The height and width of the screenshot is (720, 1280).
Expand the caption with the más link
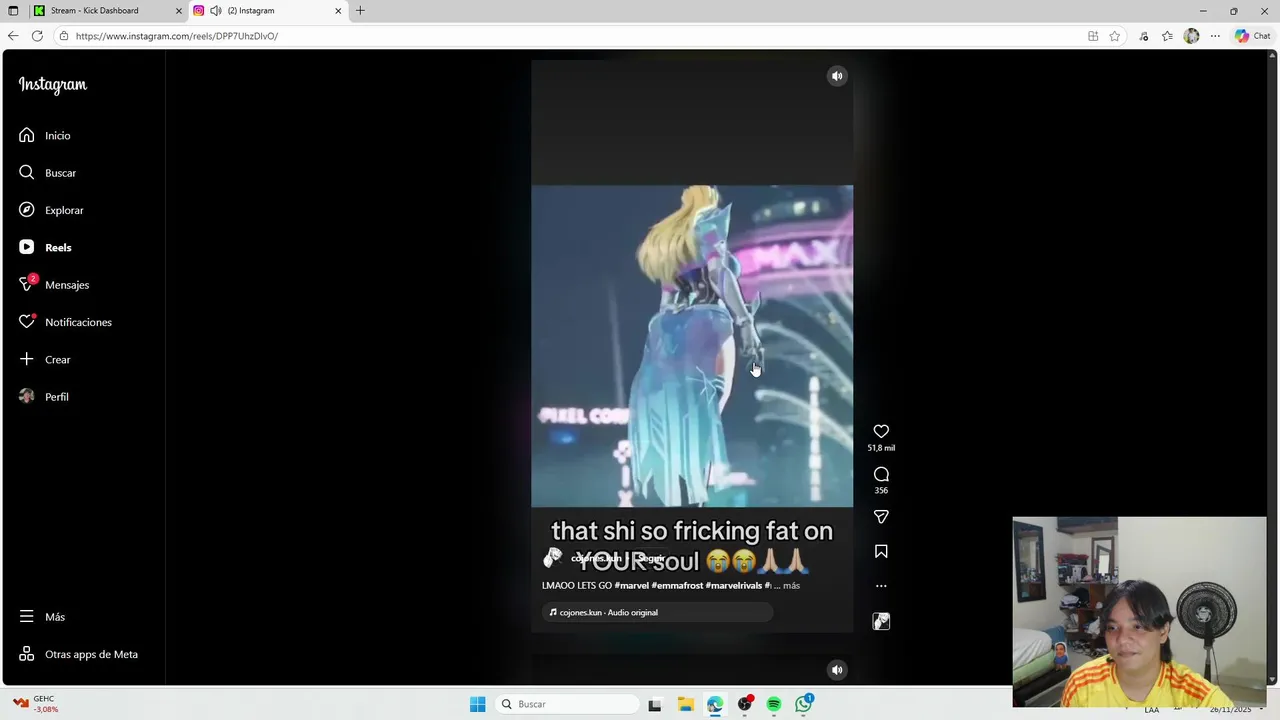pyautogui.click(x=791, y=585)
